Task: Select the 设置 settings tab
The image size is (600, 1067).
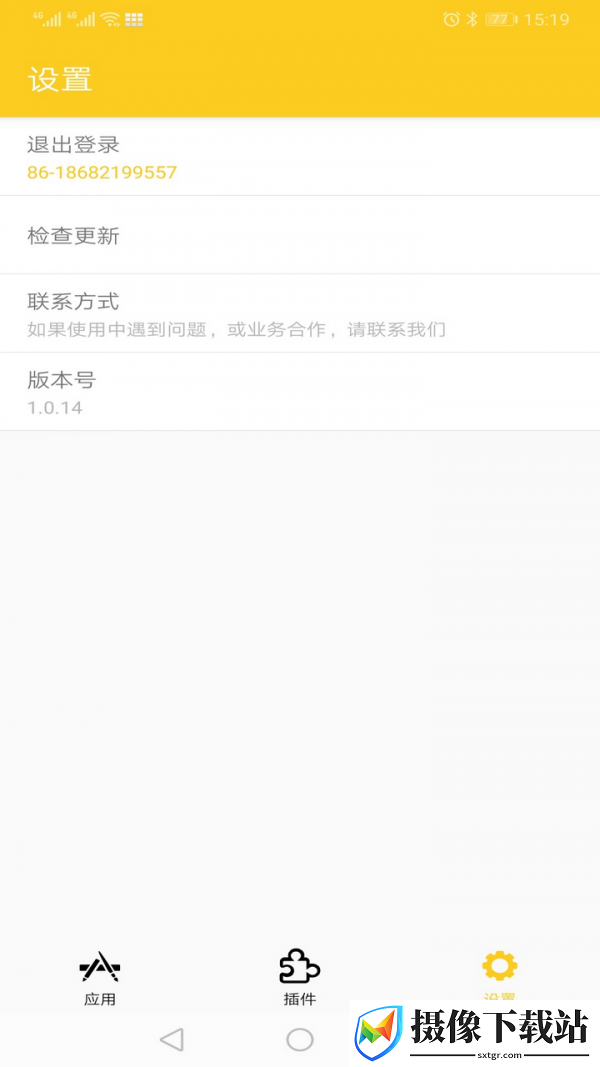Action: pos(500,974)
